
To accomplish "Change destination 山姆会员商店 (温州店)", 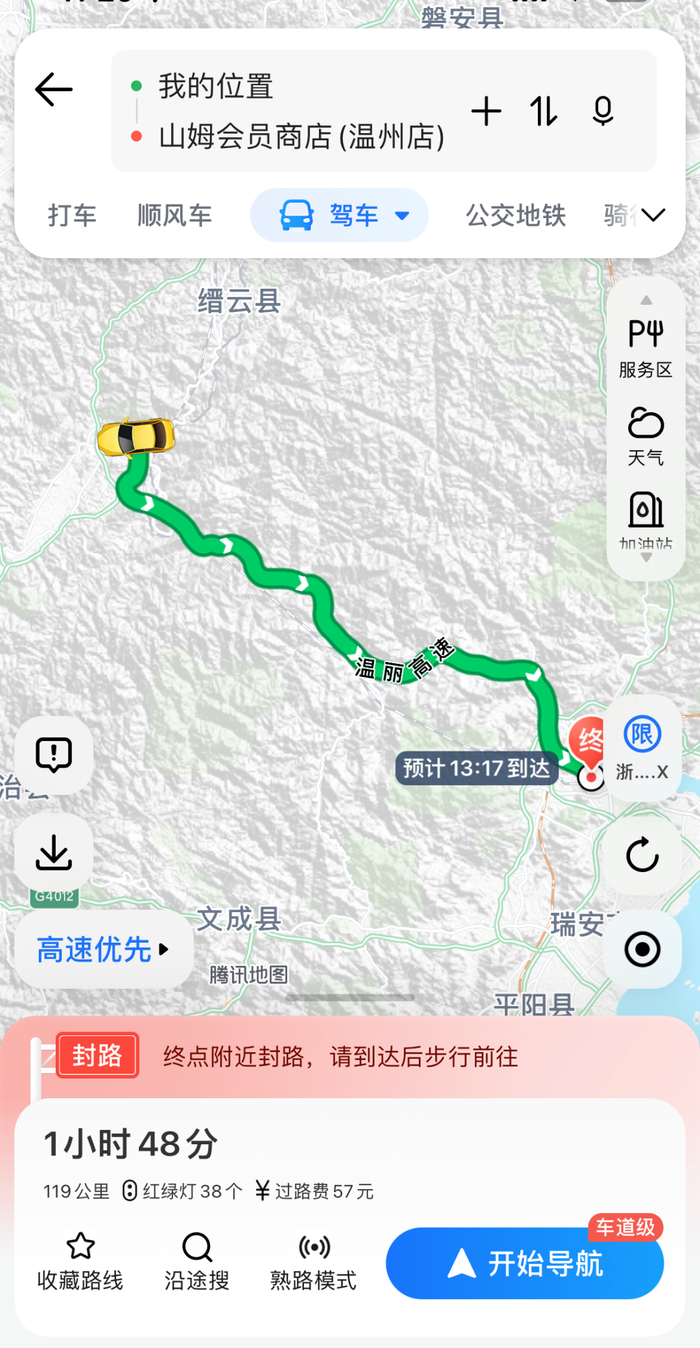I will point(301,136).
